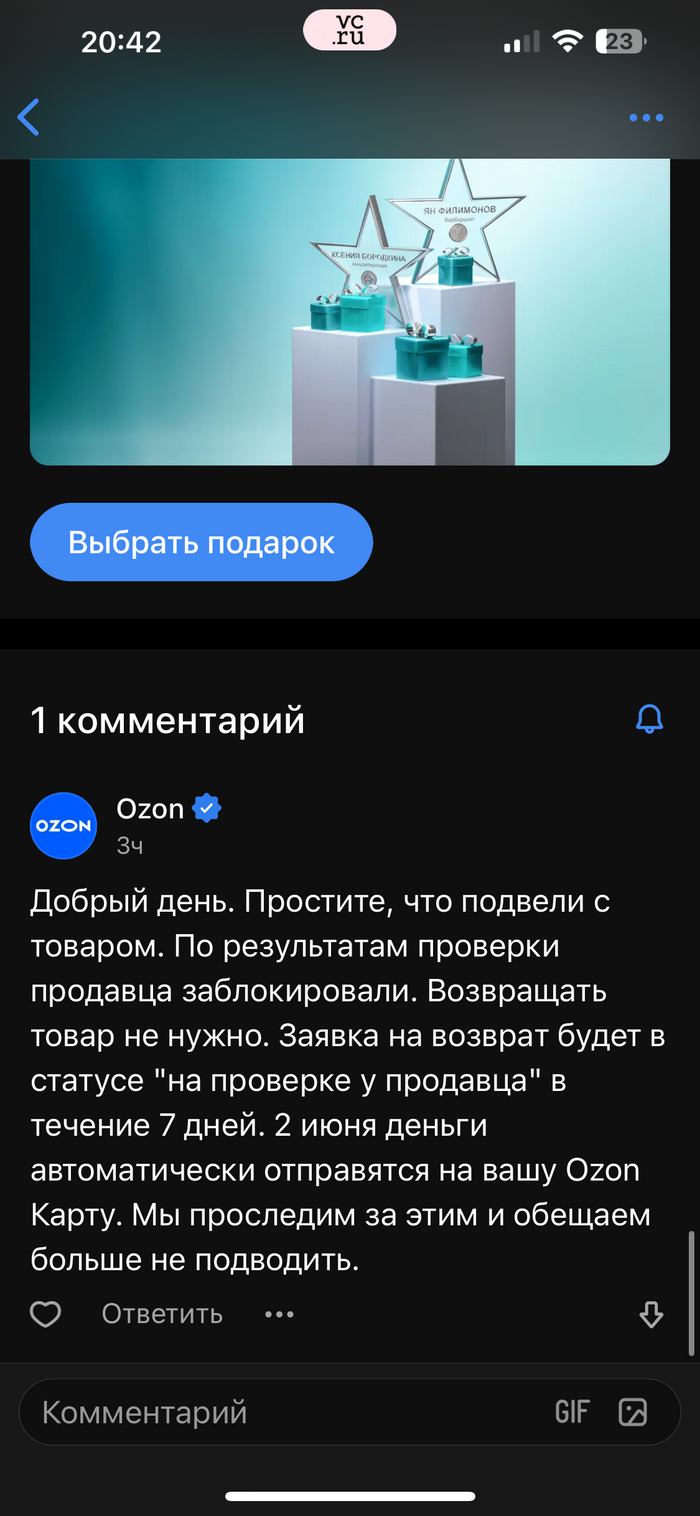Viewport: 700px width, 1516px height.
Task: Tap the "Выбрать подарок" button
Action: (x=201, y=543)
